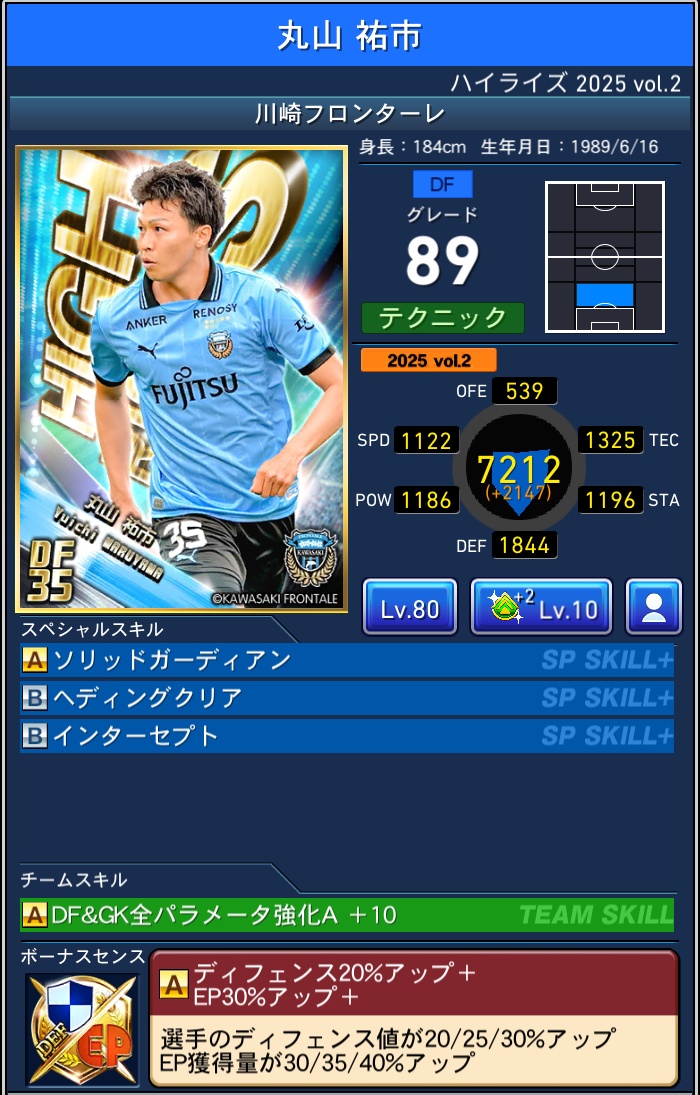700x1095 pixels.
Task: Open the ヘディングクリア special skill row
Action: [x=347, y=698]
